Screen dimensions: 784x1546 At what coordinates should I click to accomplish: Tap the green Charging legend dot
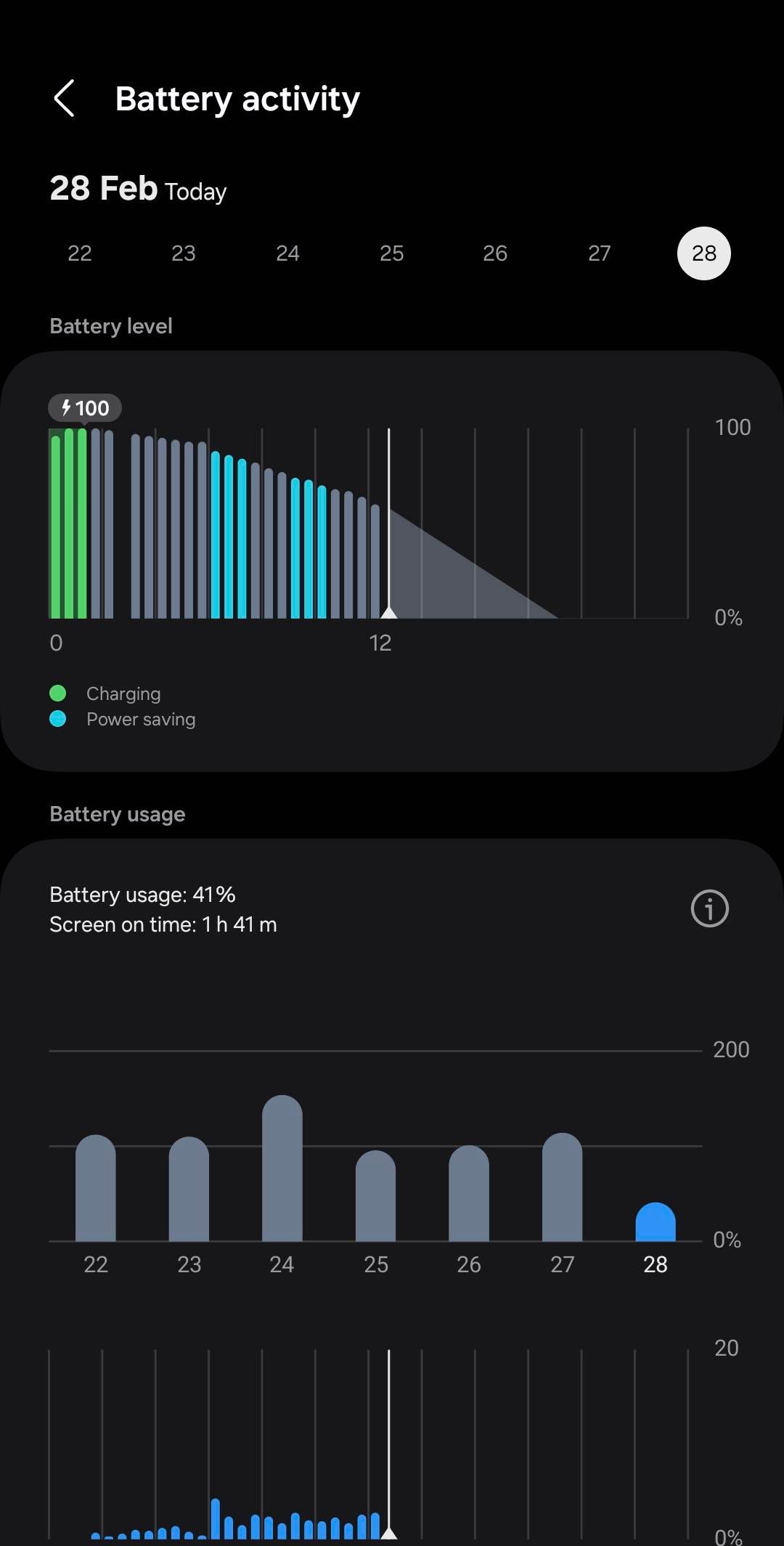pos(59,693)
